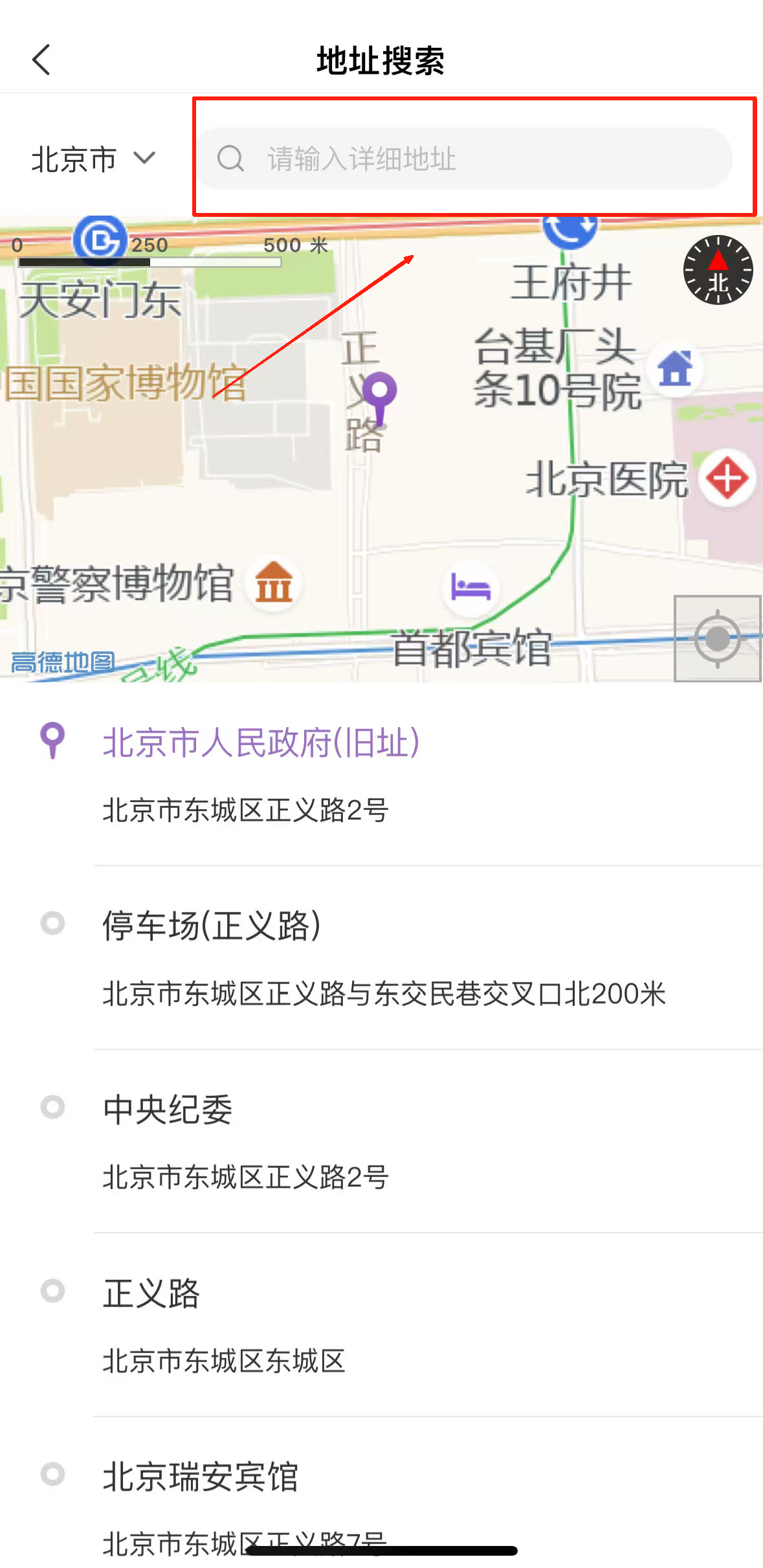Screen dimensions: 763x1568
Task: Go back from the 地址搜索 page
Action: coord(41,60)
